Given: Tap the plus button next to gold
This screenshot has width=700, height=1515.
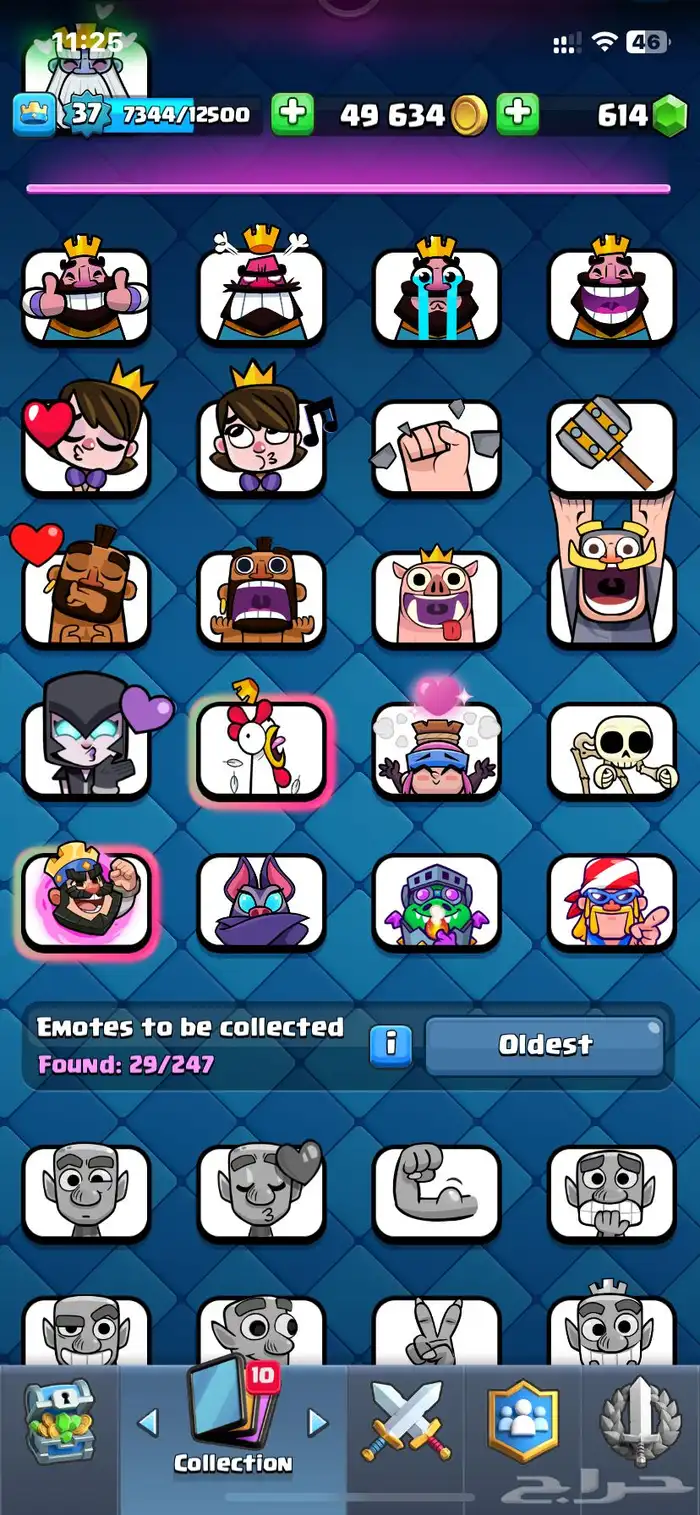Looking at the screenshot, I should point(292,114).
